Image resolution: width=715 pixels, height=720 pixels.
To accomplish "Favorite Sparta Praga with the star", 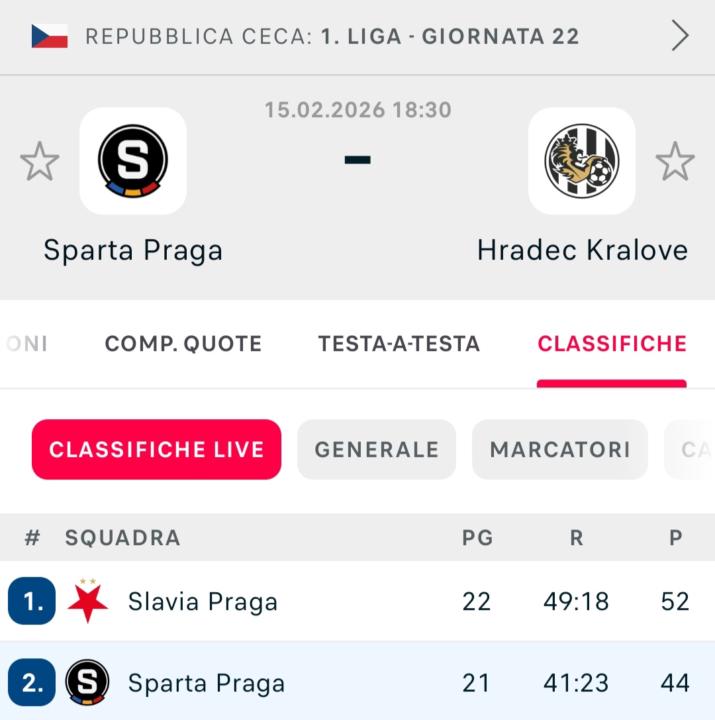I will click(40, 161).
